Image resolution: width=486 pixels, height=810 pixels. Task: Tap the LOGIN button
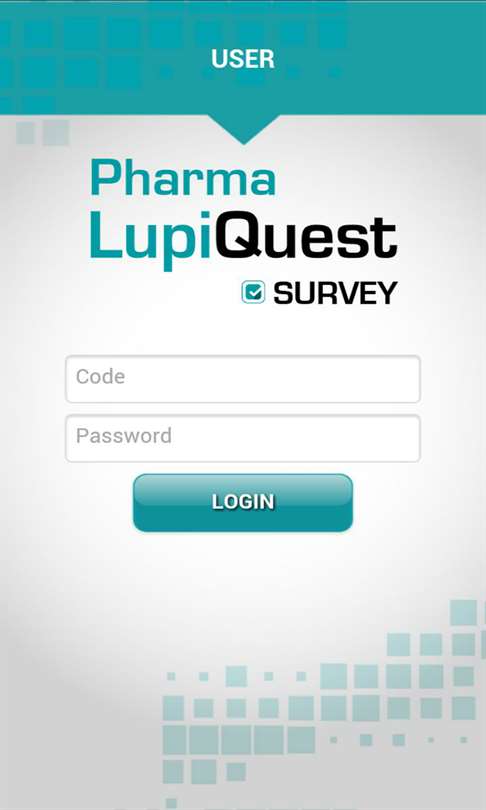243,503
